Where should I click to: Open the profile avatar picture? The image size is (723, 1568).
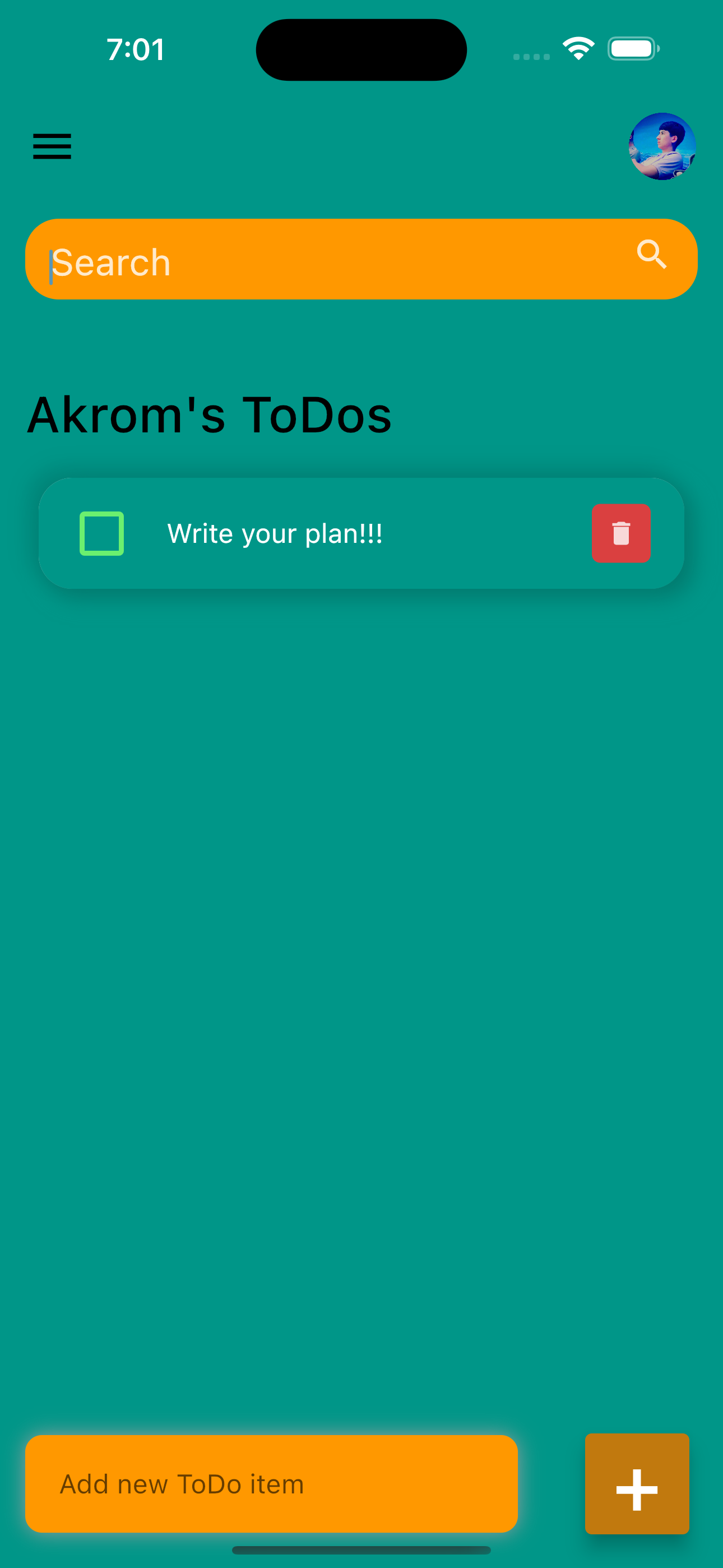tap(661, 146)
